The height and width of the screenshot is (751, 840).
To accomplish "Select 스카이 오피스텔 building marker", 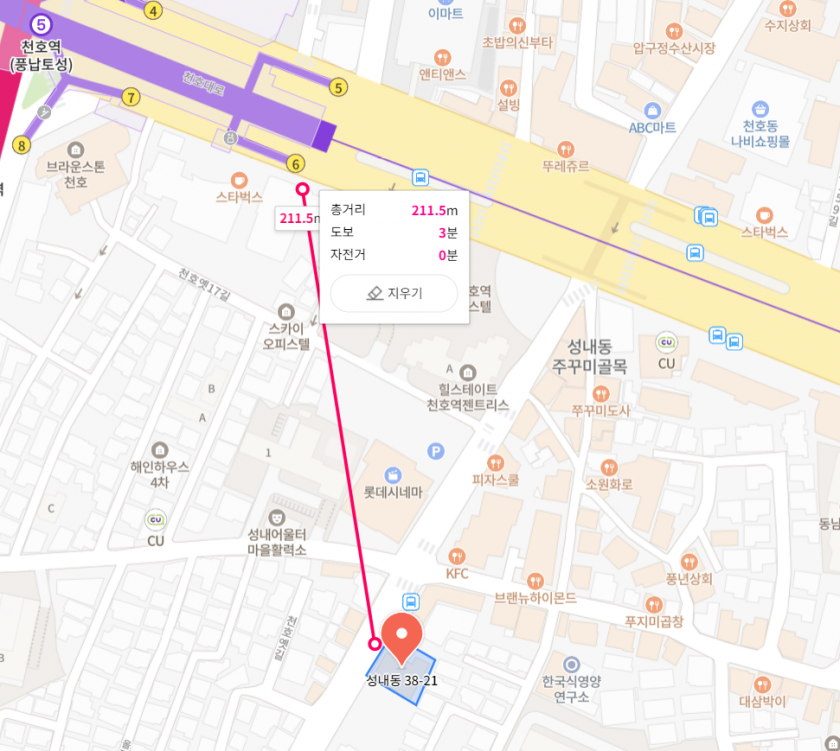I will click(287, 309).
